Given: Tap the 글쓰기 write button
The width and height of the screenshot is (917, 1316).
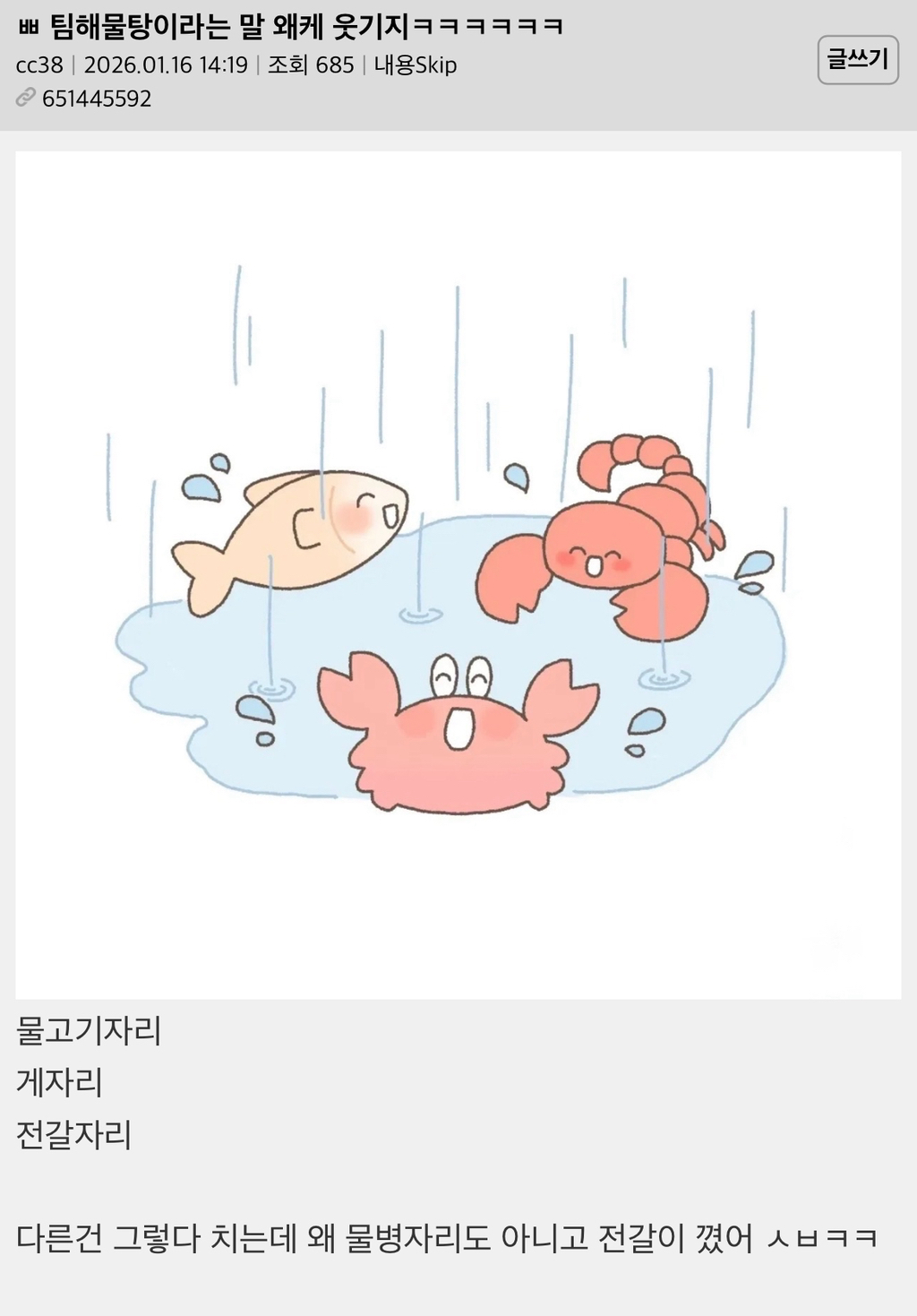Looking at the screenshot, I should tap(857, 60).
